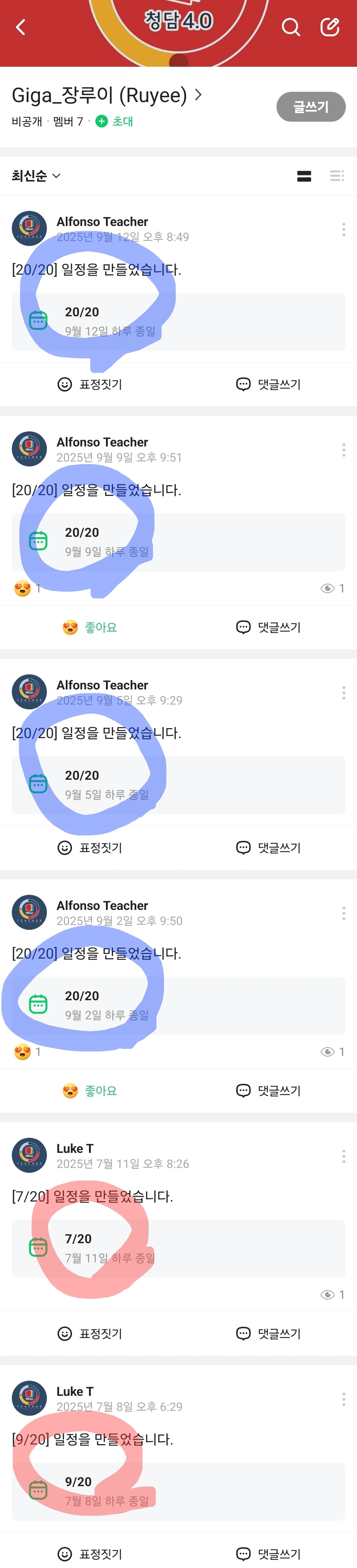Open overflow menu on September 5 post
357x1568 pixels.
point(344,693)
